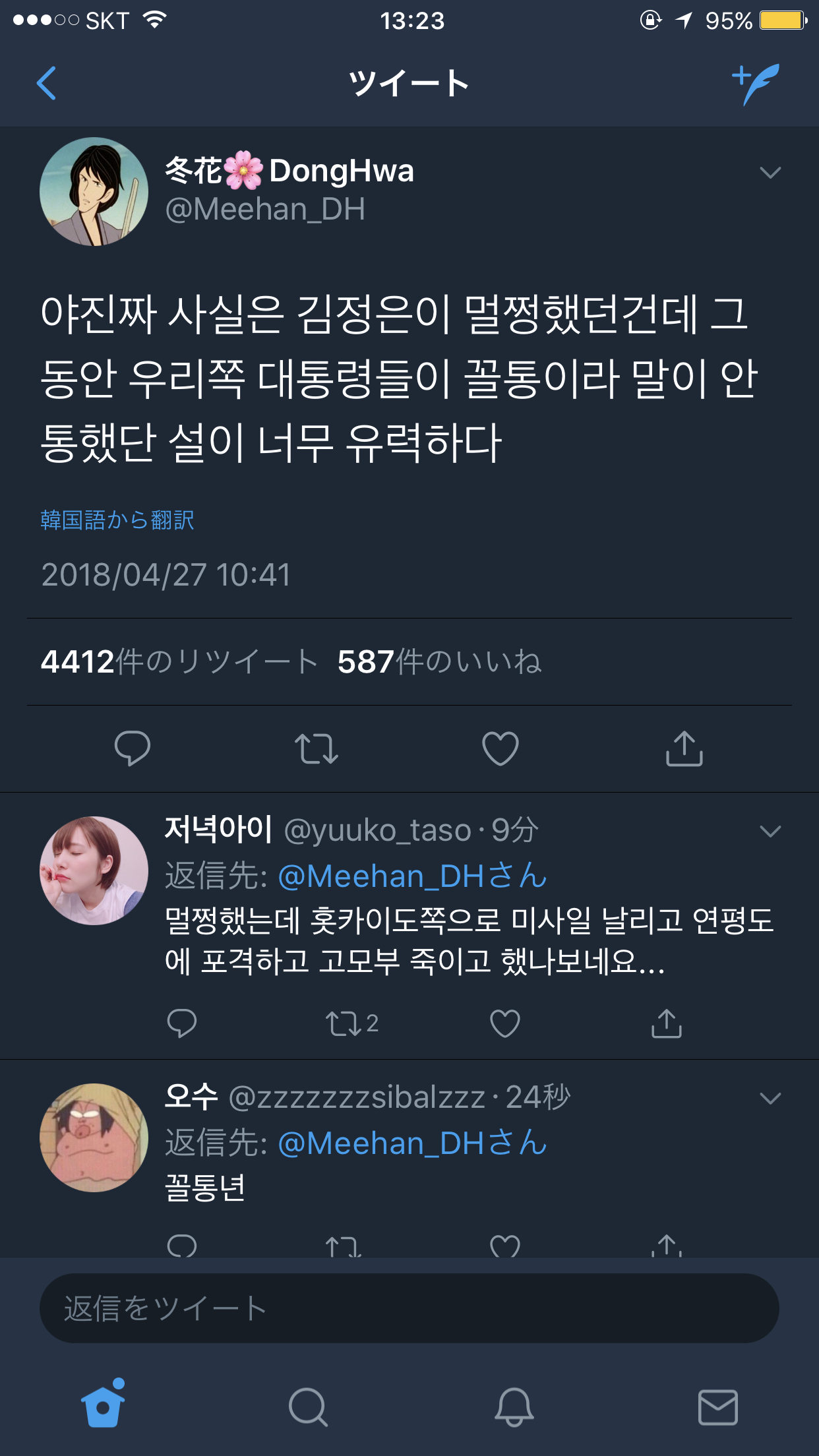Screen dimensions: 819x1456
Task: View the 587 likes list
Action: click(x=439, y=661)
